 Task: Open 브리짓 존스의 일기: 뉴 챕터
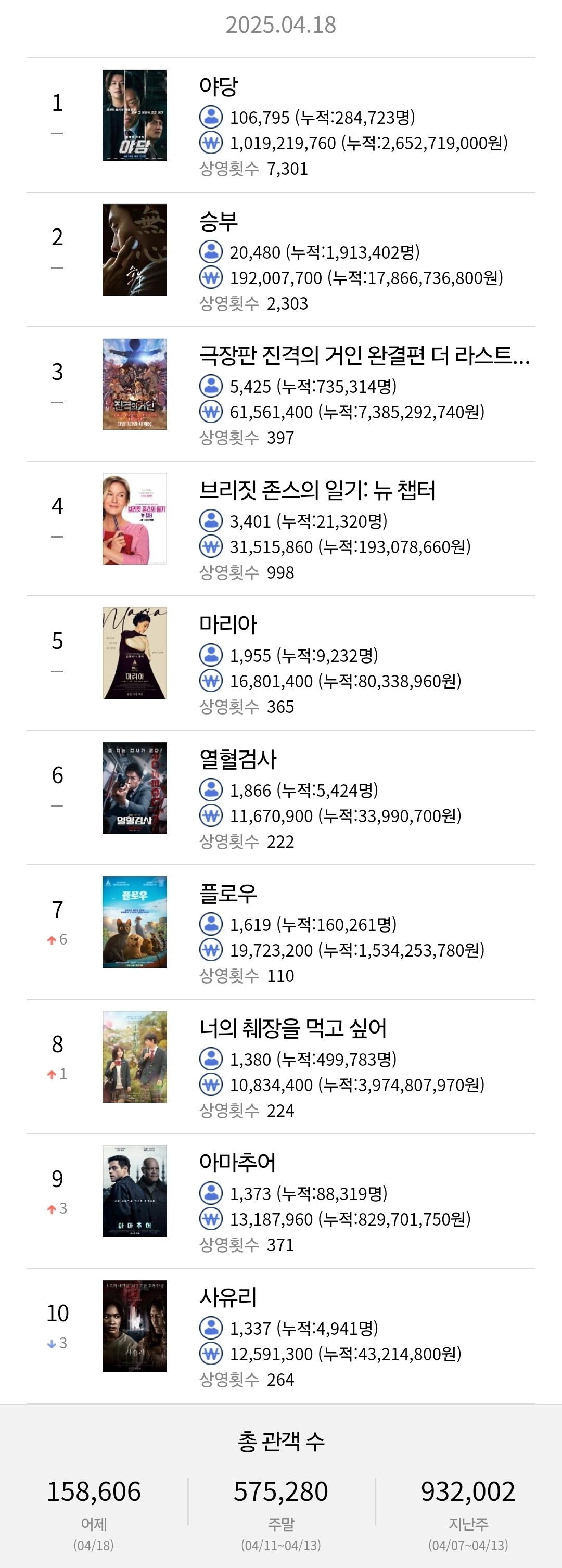[x=280, y=529]
